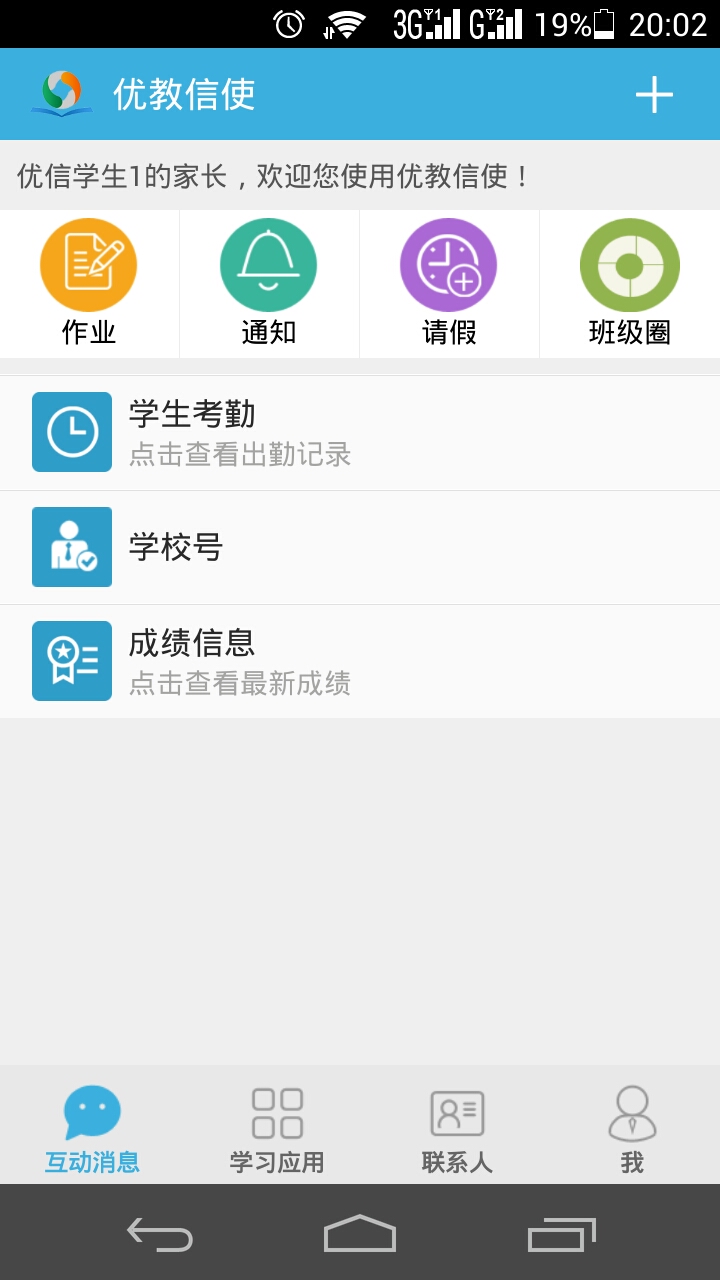
Task: Open the 班级圈 class circle shortcut
Action: point(630,284)
